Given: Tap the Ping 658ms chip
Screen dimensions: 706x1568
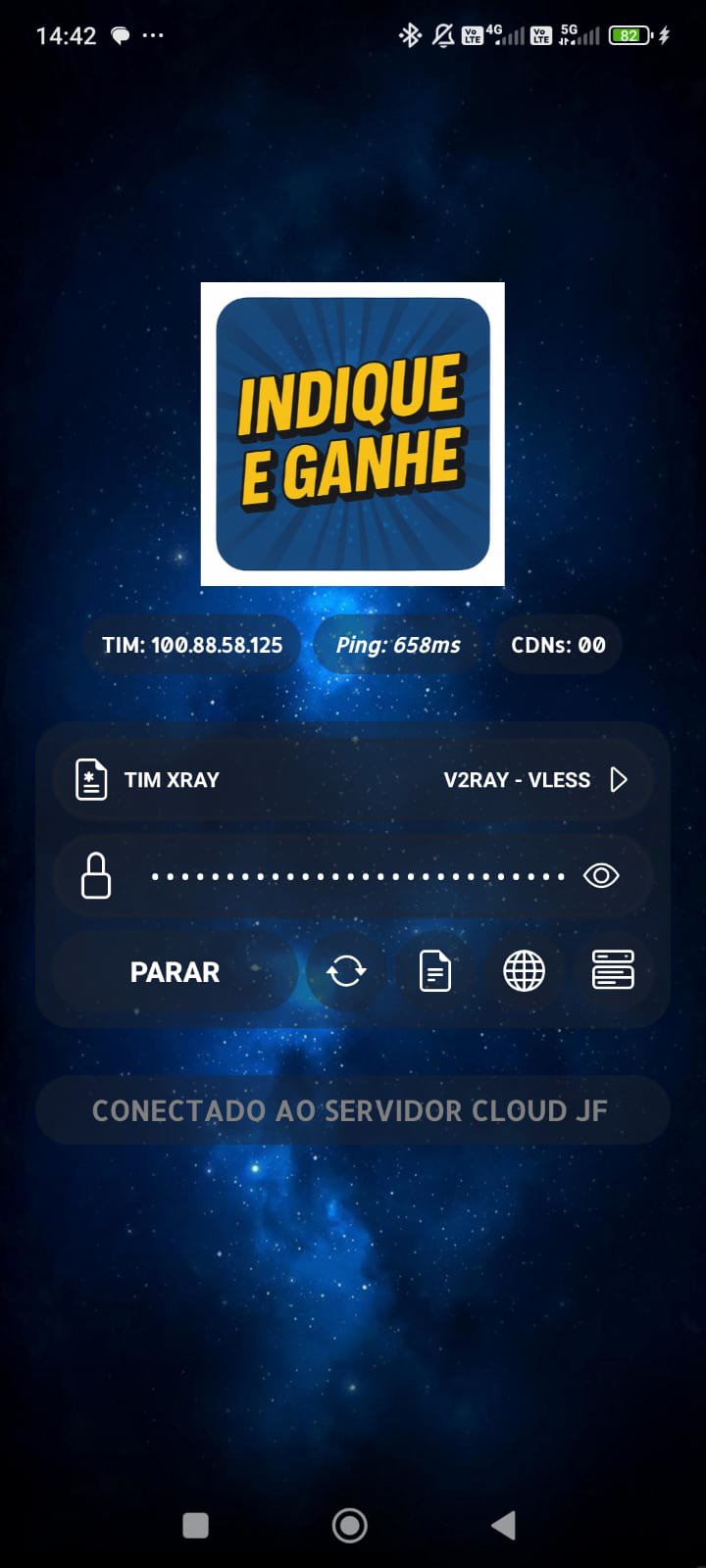Looking at the screenshot, I should (x=398, y=645).
